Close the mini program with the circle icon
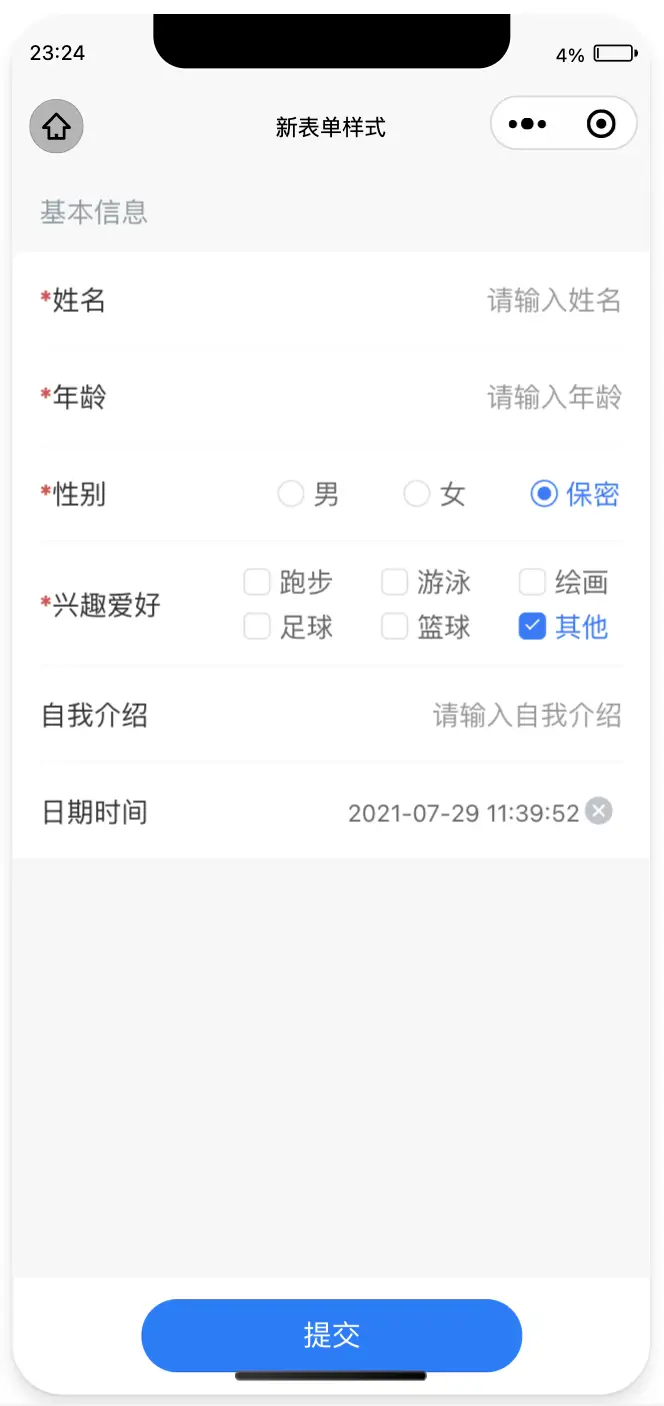 click(x=601, y=124)
